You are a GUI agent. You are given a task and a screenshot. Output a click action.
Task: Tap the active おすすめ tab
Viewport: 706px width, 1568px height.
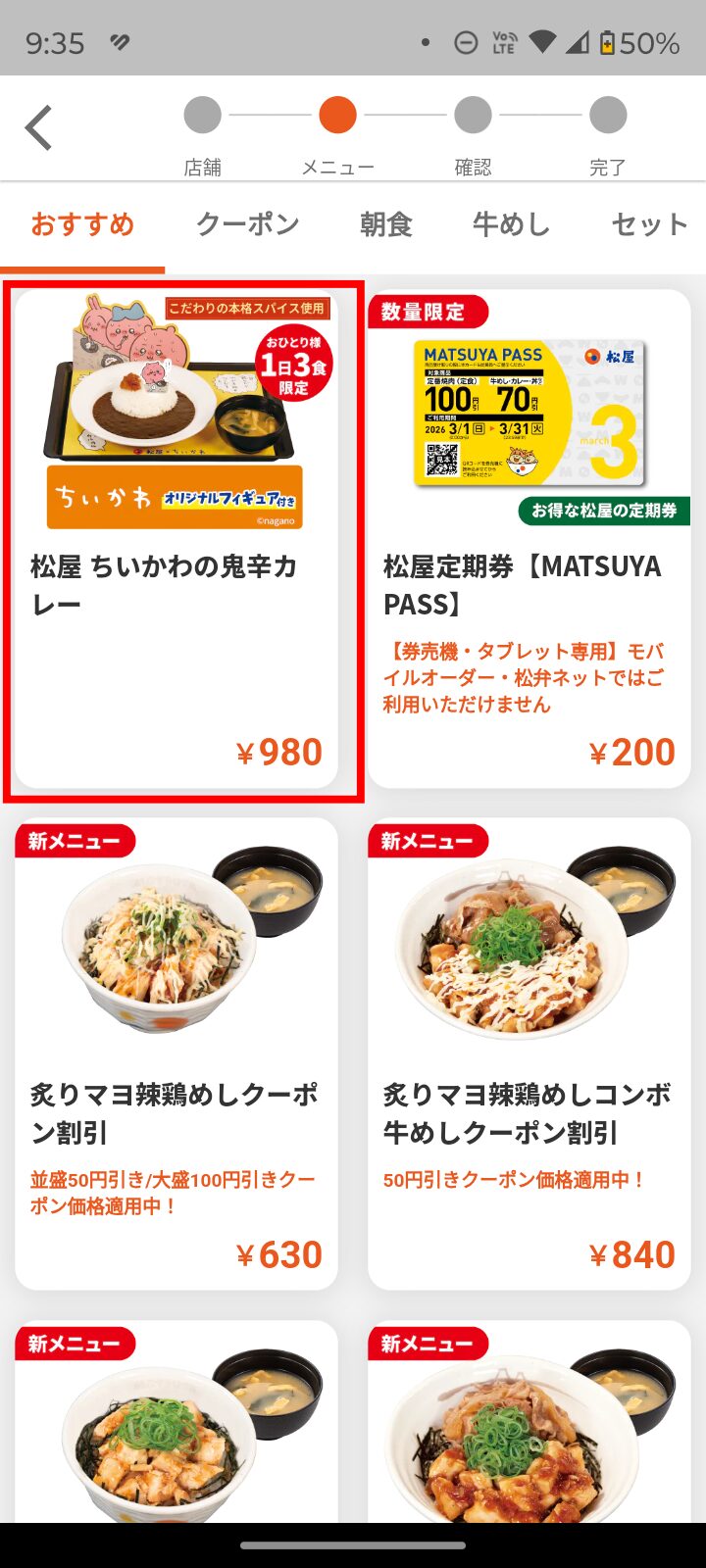click(x=82, y=224)
